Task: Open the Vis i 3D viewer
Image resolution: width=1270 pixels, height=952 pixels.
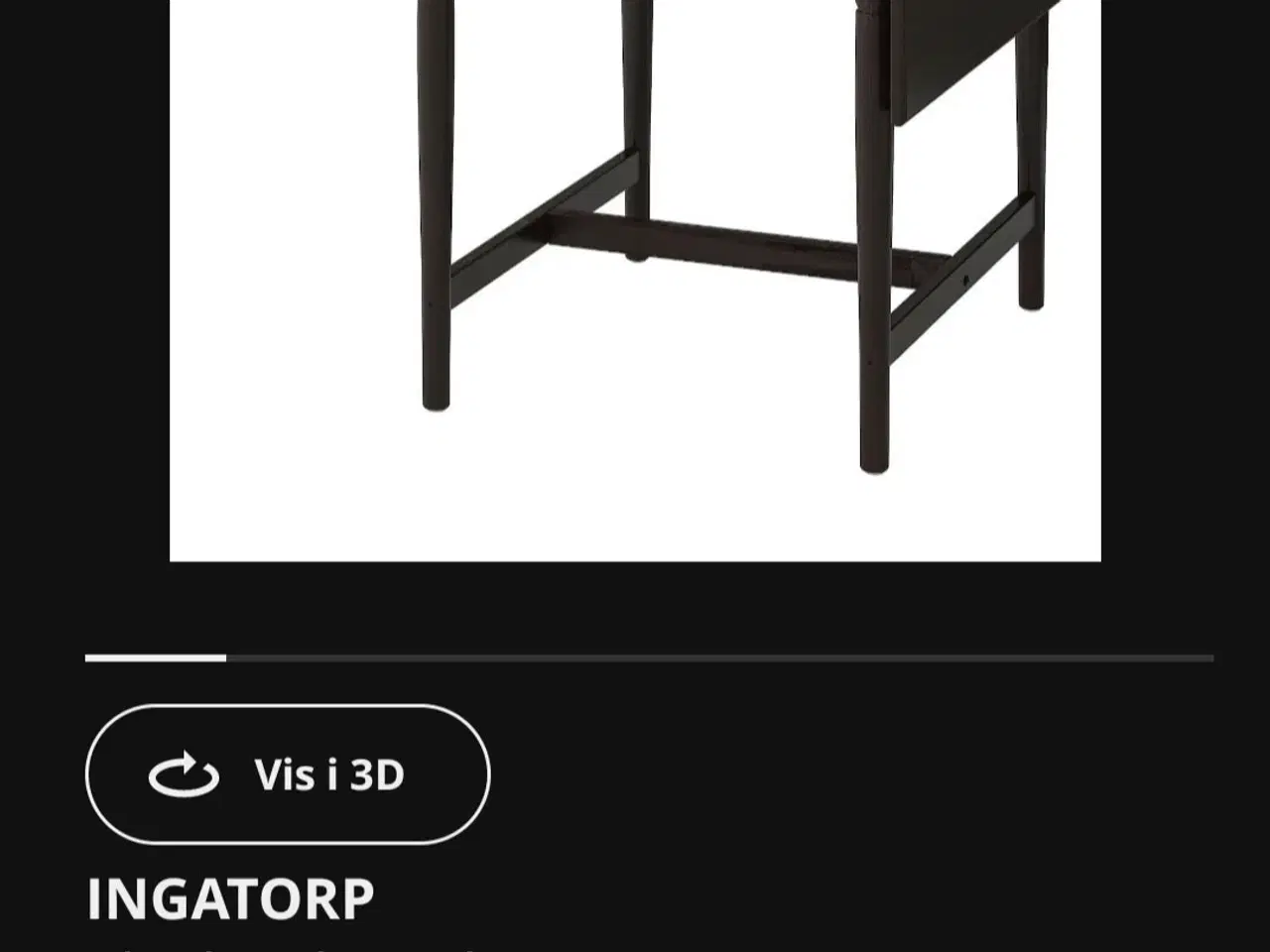Action: (x=288, y=774)
